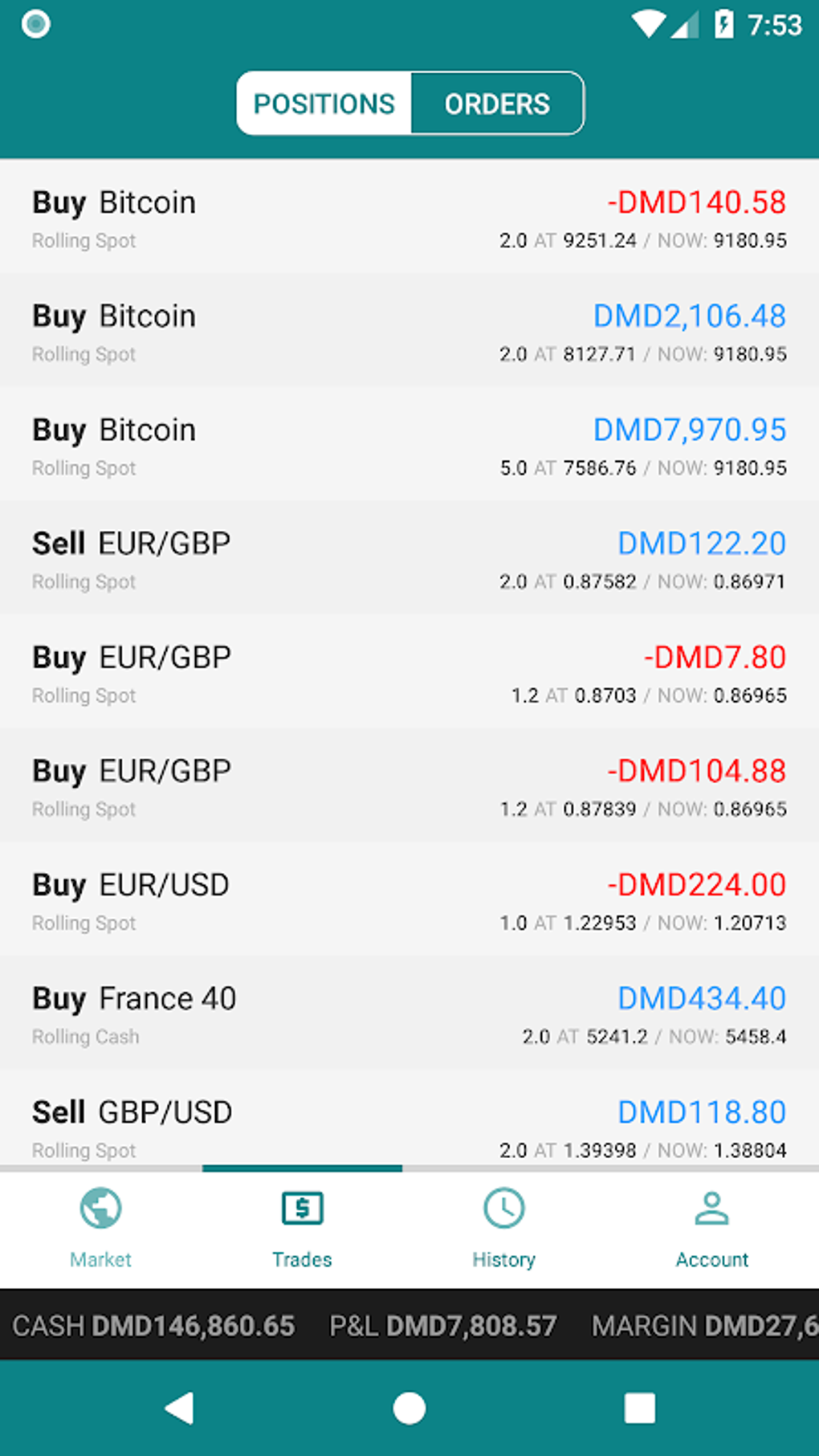Switch to the Orders segment

497,104
